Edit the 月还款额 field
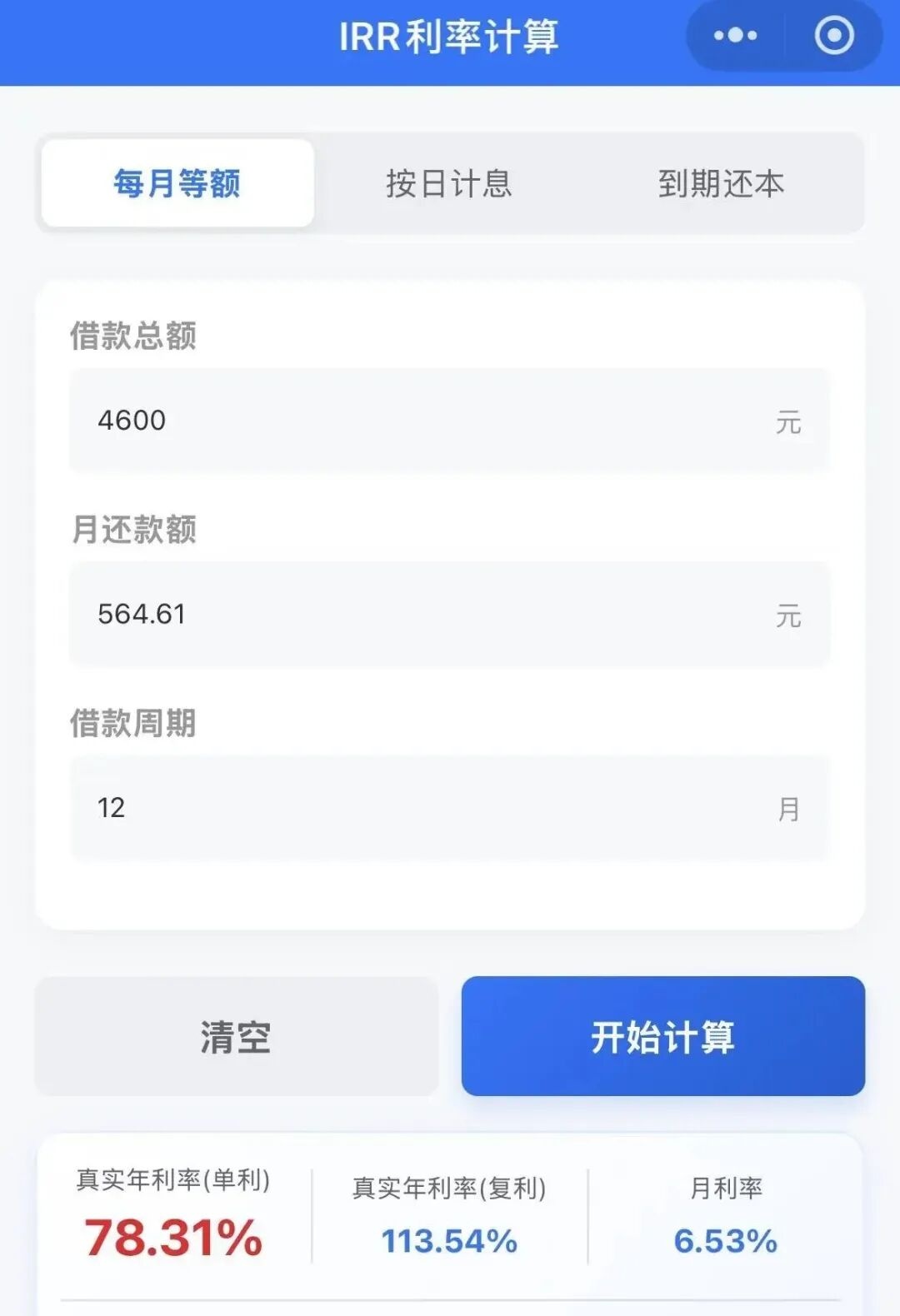Image resolution: width=900 pixels, height=1316 pixels. (x=433, y=615)
